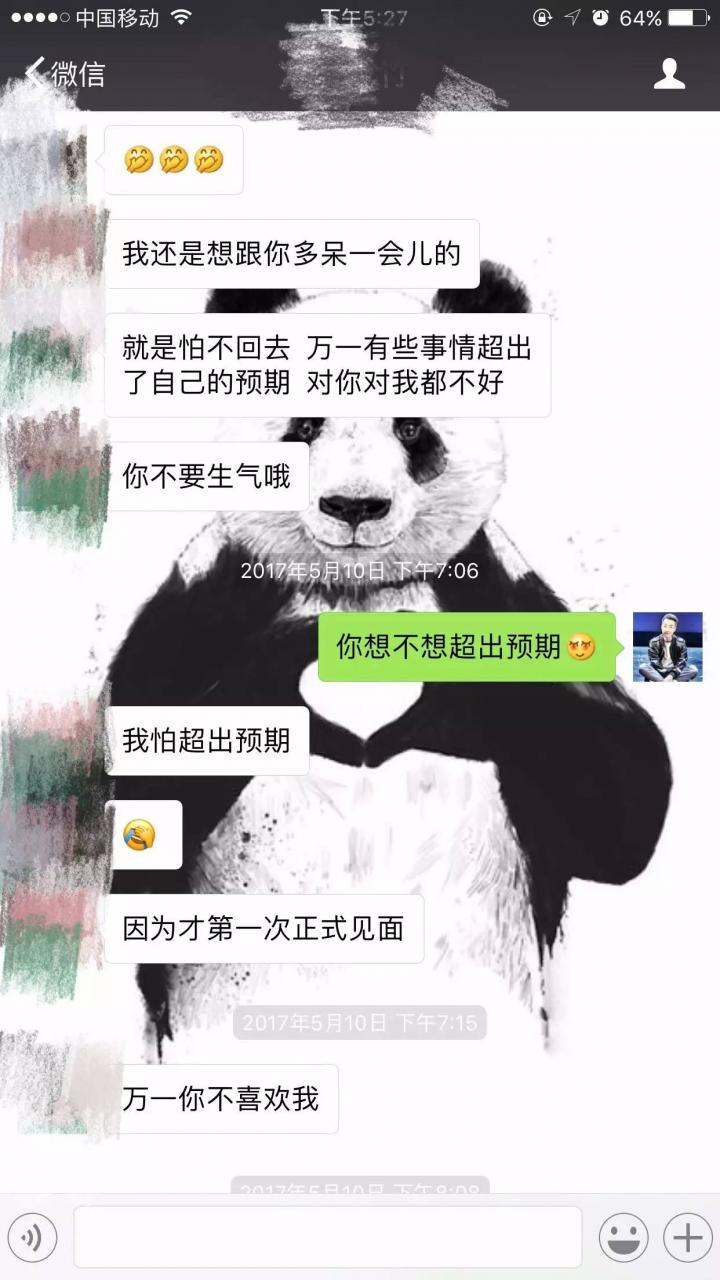The height and width of the screenshot is (1280, 720).
Task: Go back to the 微信 chat list
Action: tap(64, 74)
